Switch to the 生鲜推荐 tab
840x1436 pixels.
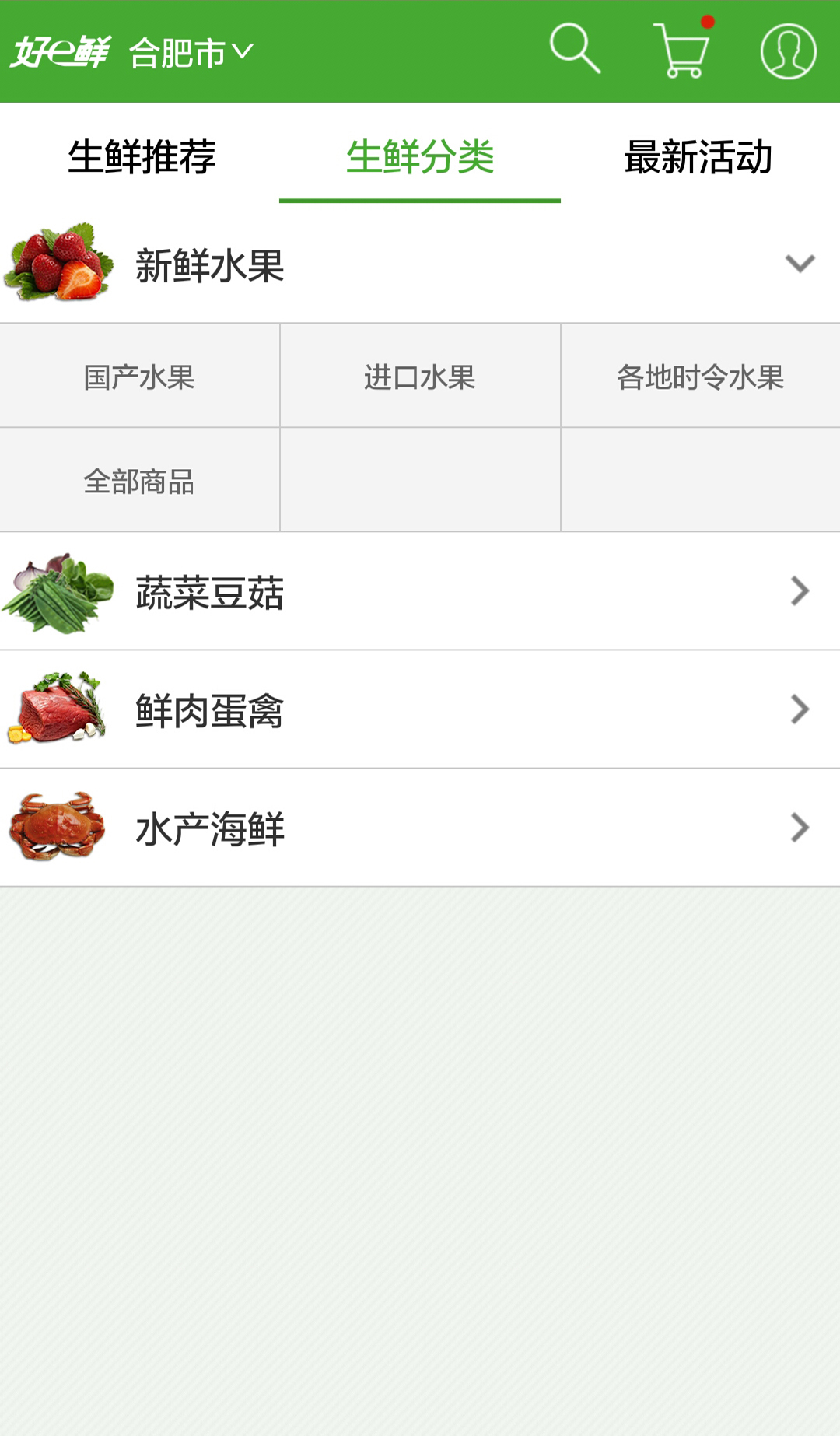142,156
